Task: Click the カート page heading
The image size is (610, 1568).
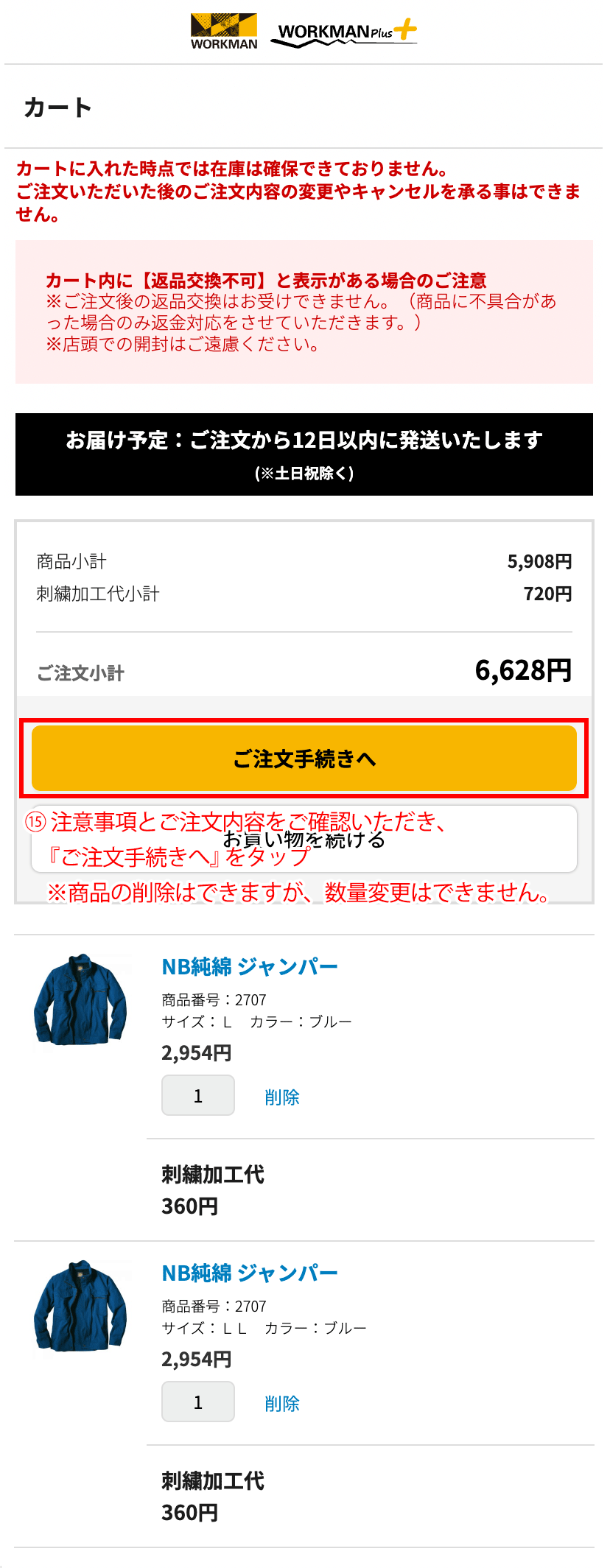Action: click(57, 105)
